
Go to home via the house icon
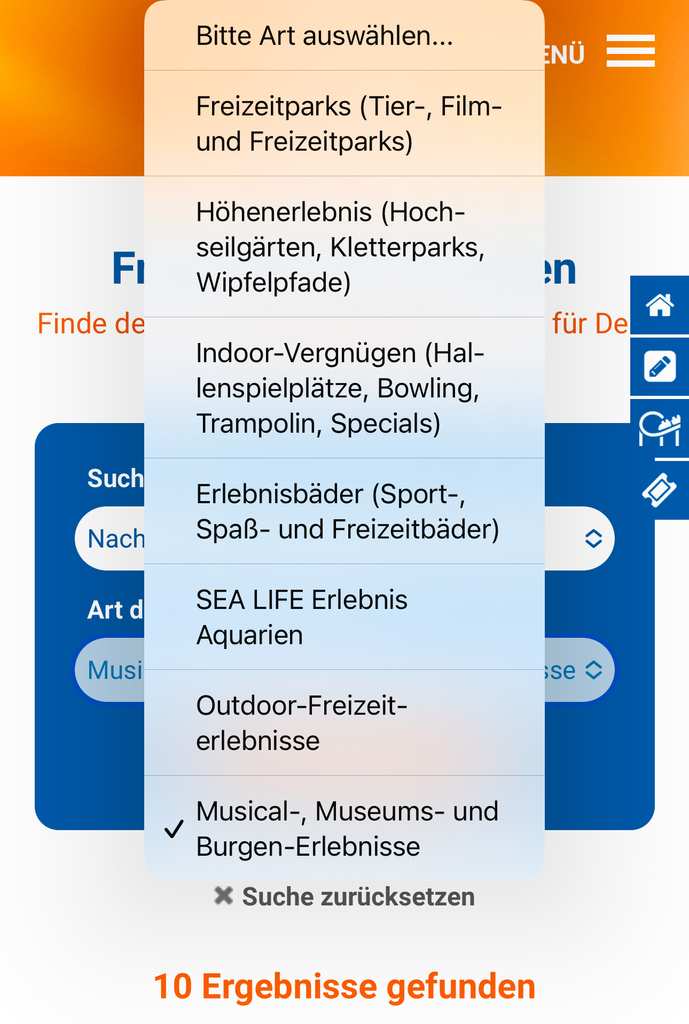click(660, 306)
